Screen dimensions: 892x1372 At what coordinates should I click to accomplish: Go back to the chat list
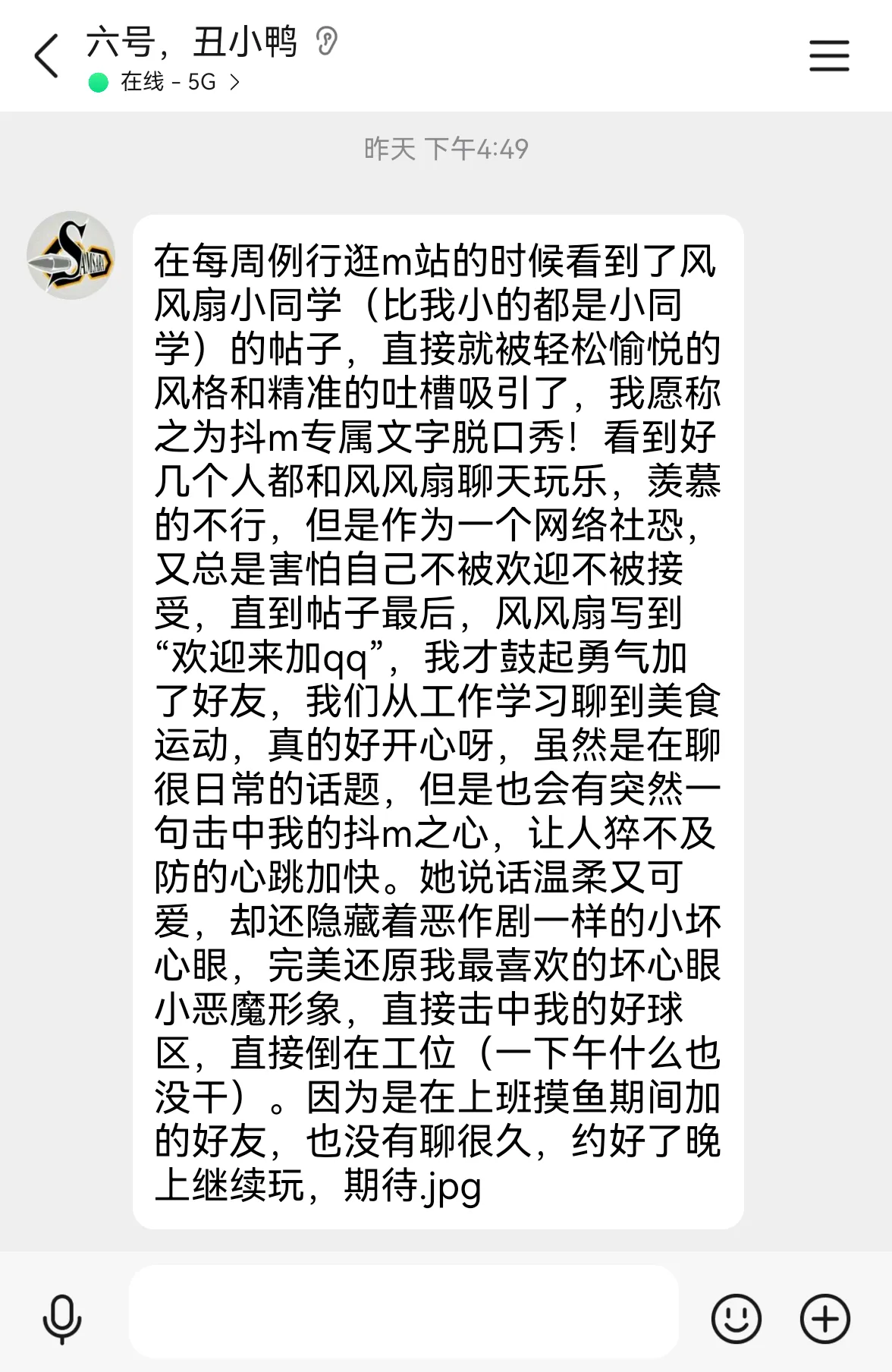coord(46,55)
